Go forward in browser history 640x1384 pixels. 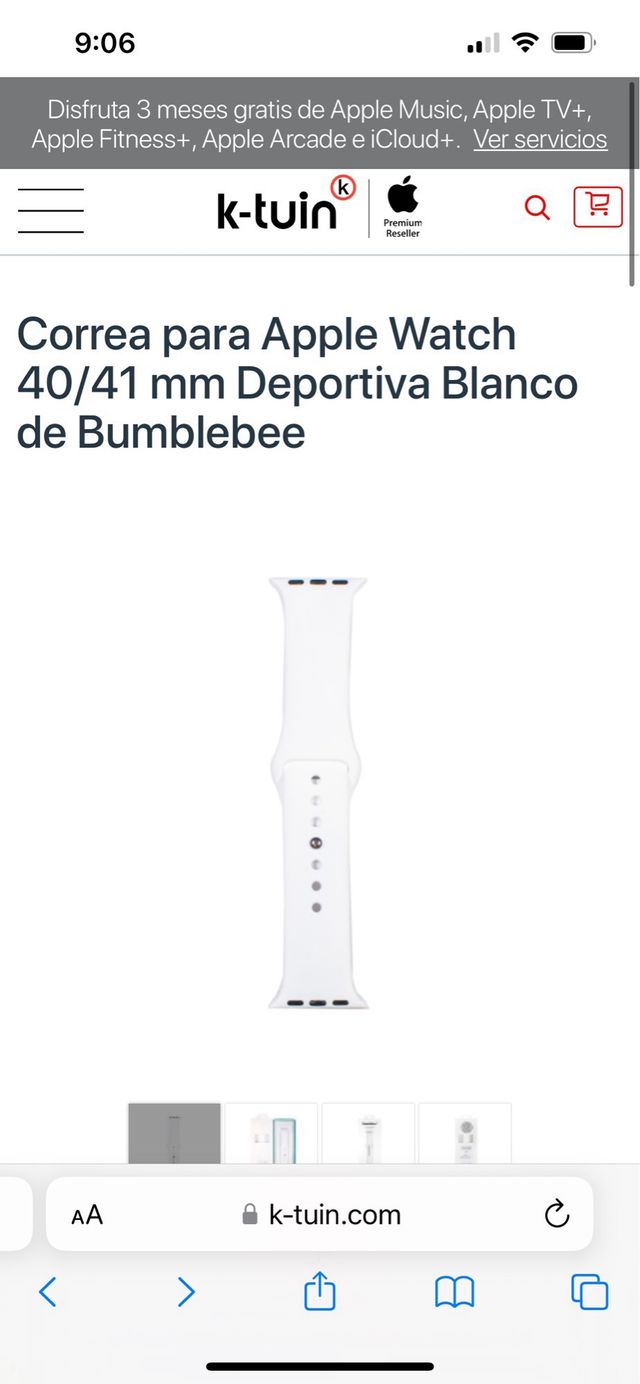186,1293
